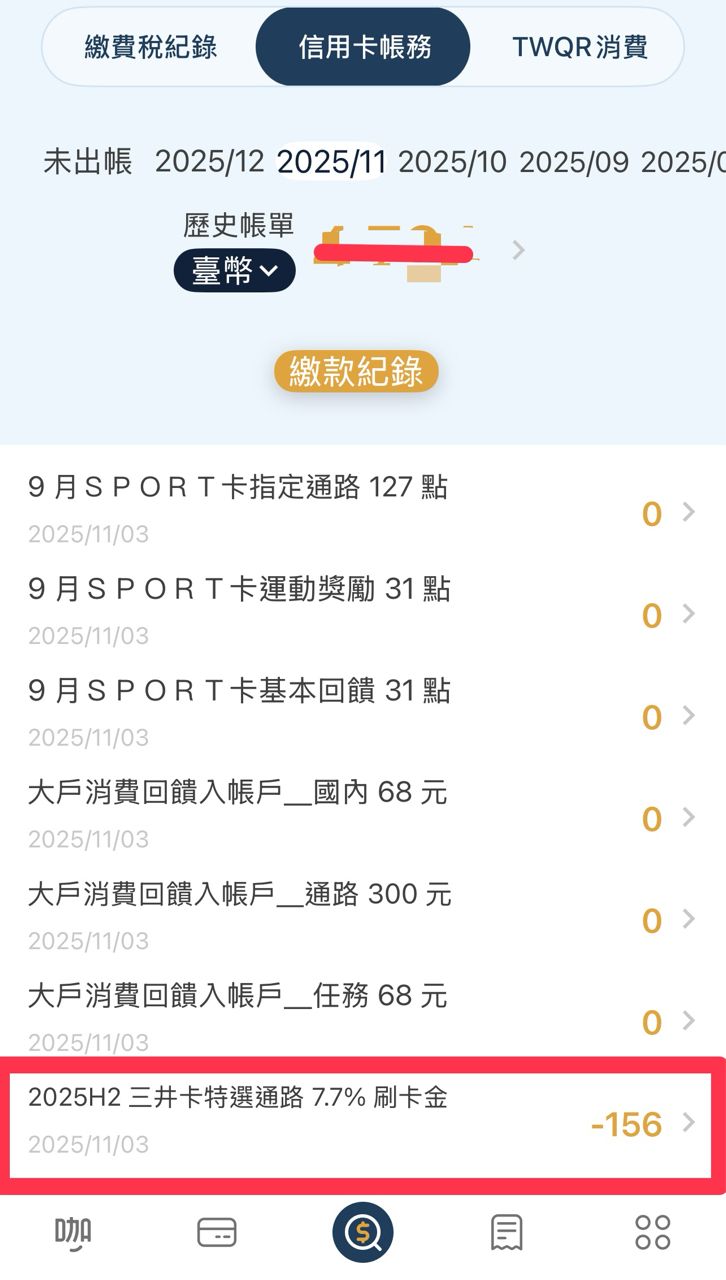Open the SPORT卡基本回饋 31點 entry

tap(360, 714)
